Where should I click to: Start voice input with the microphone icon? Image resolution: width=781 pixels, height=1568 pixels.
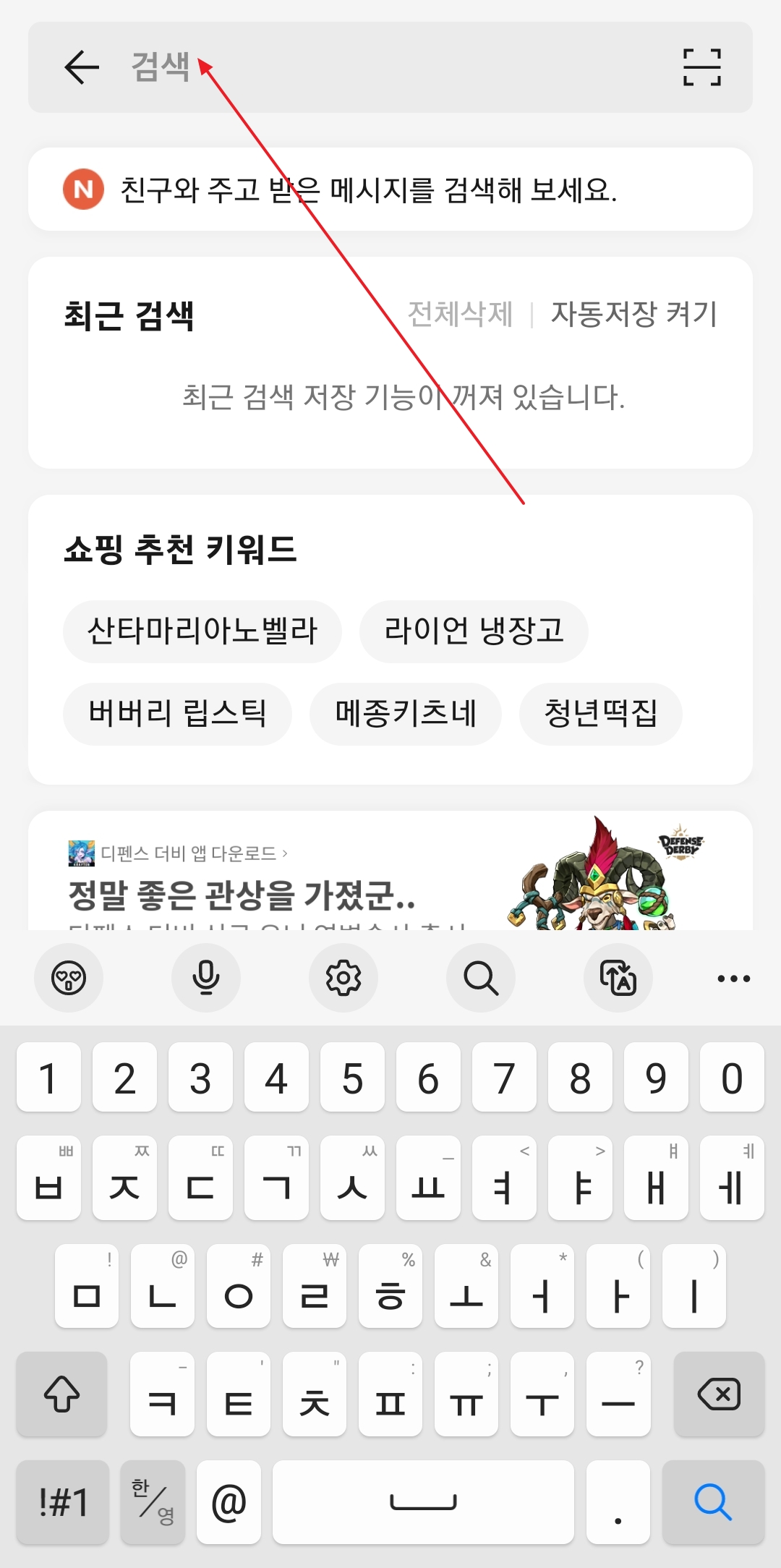pos(206,977)
